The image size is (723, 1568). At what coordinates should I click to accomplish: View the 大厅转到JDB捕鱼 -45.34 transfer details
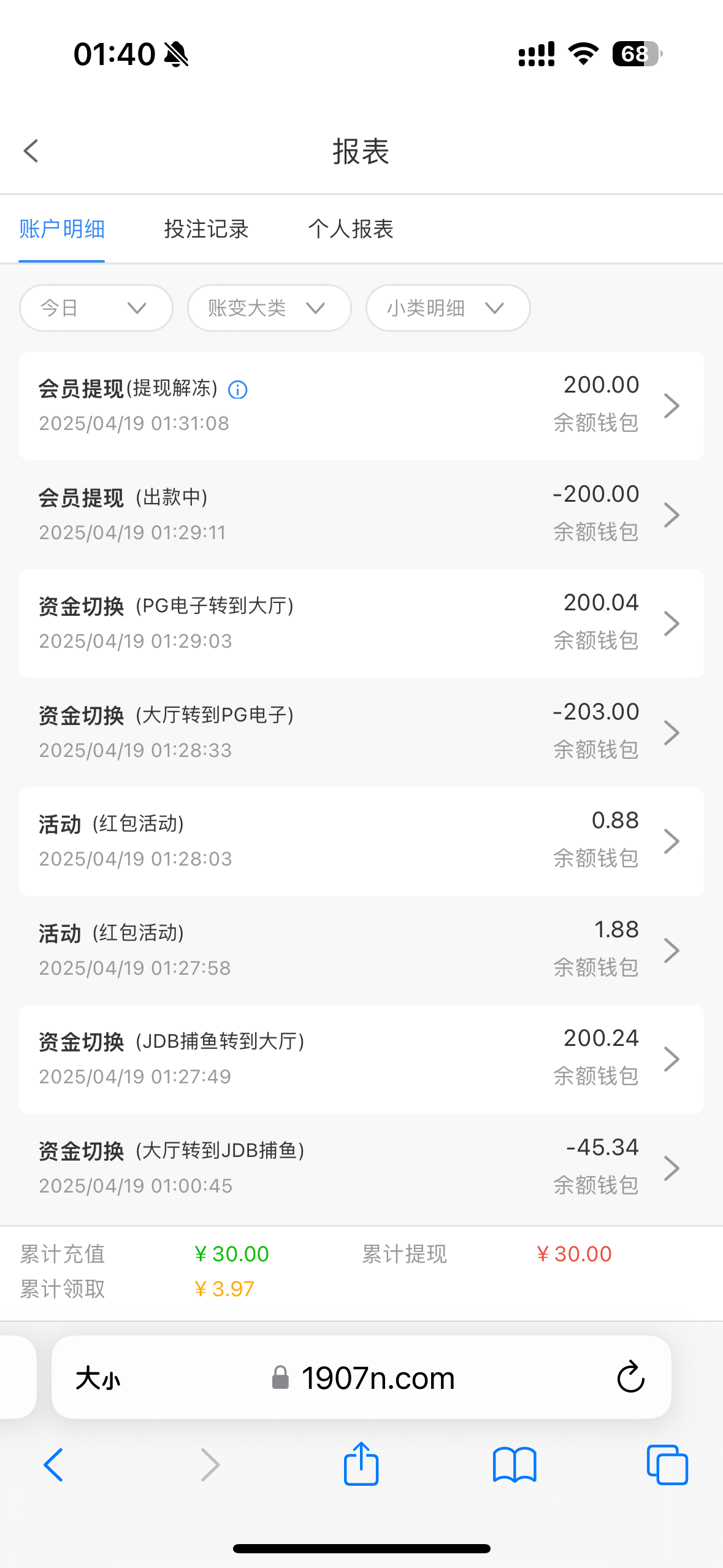[361, 1168]
